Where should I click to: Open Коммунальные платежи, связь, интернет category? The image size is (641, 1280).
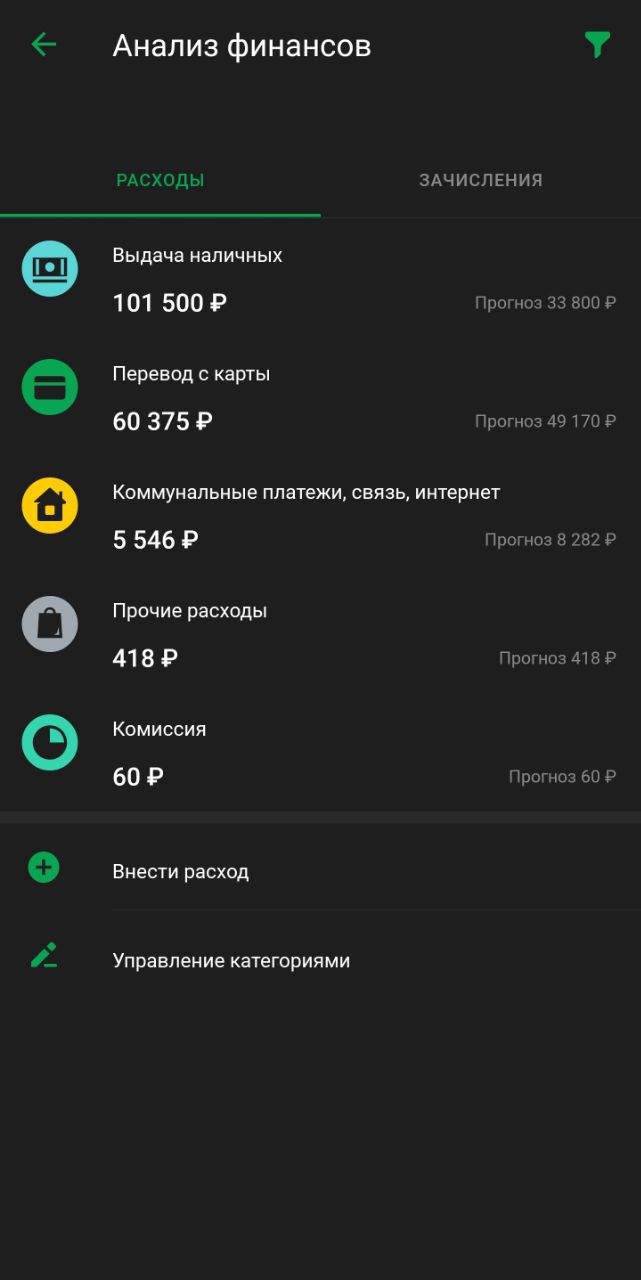320,516
